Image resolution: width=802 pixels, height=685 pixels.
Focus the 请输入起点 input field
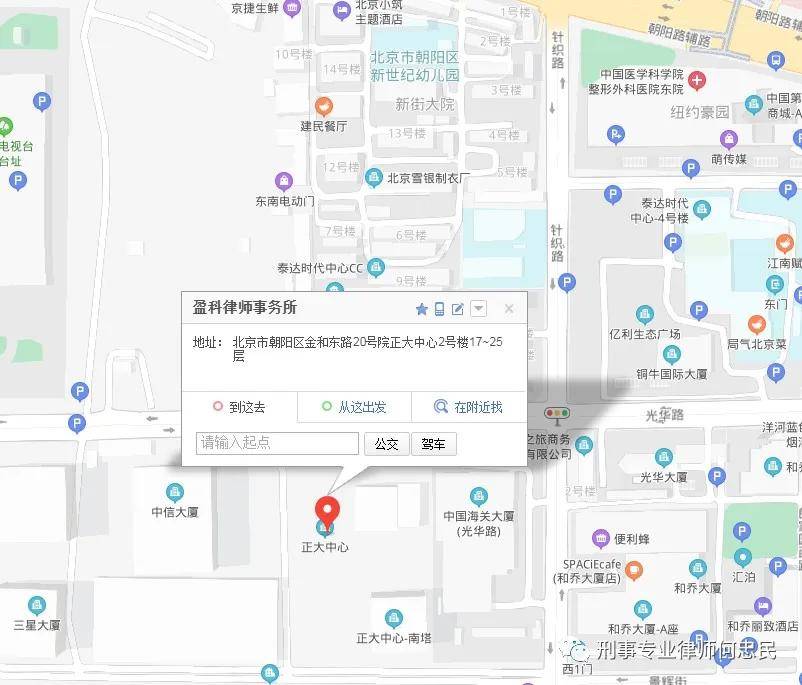[x=277, y=443]
